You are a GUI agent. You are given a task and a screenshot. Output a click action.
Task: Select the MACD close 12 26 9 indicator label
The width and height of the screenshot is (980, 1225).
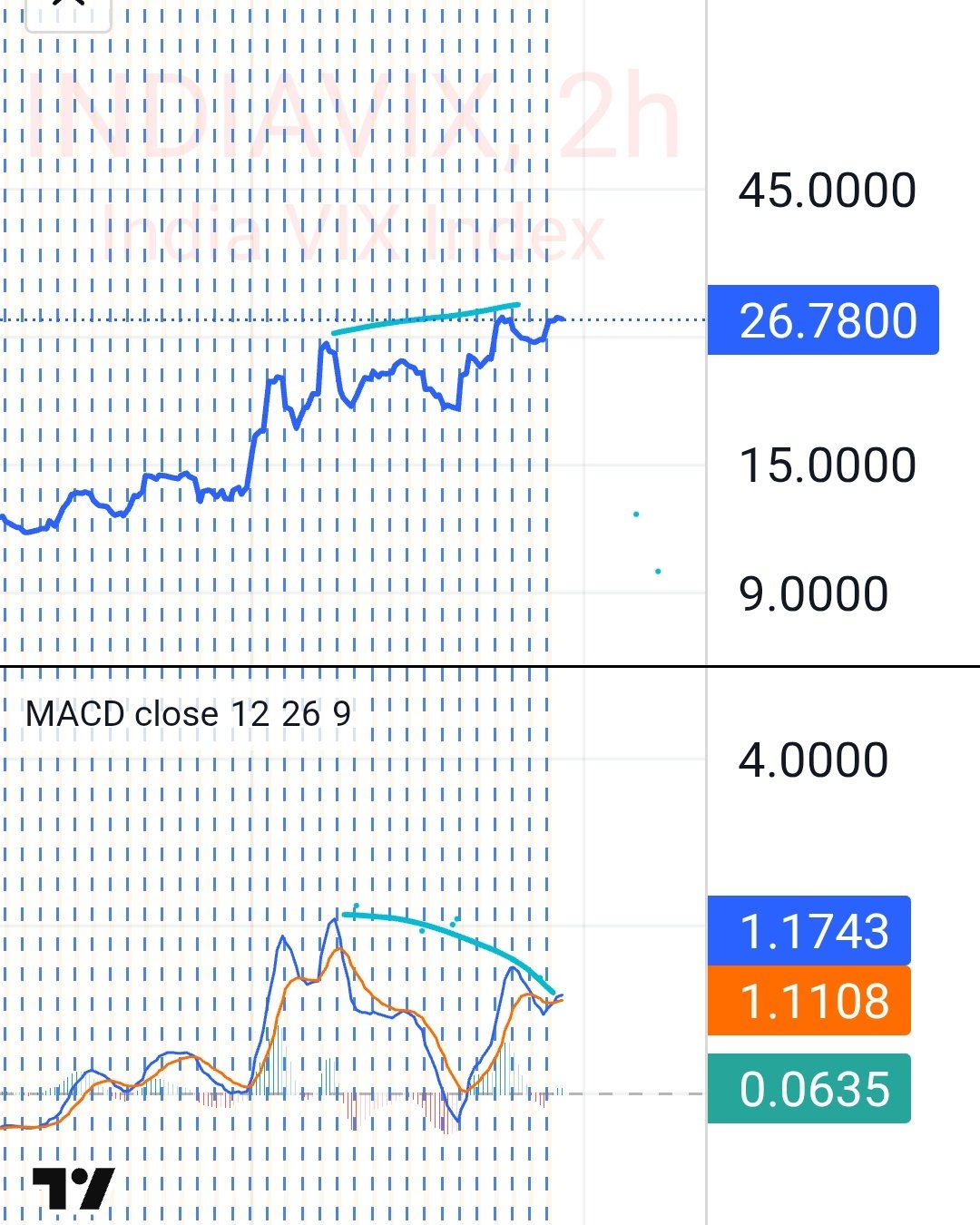pos(188,714)
